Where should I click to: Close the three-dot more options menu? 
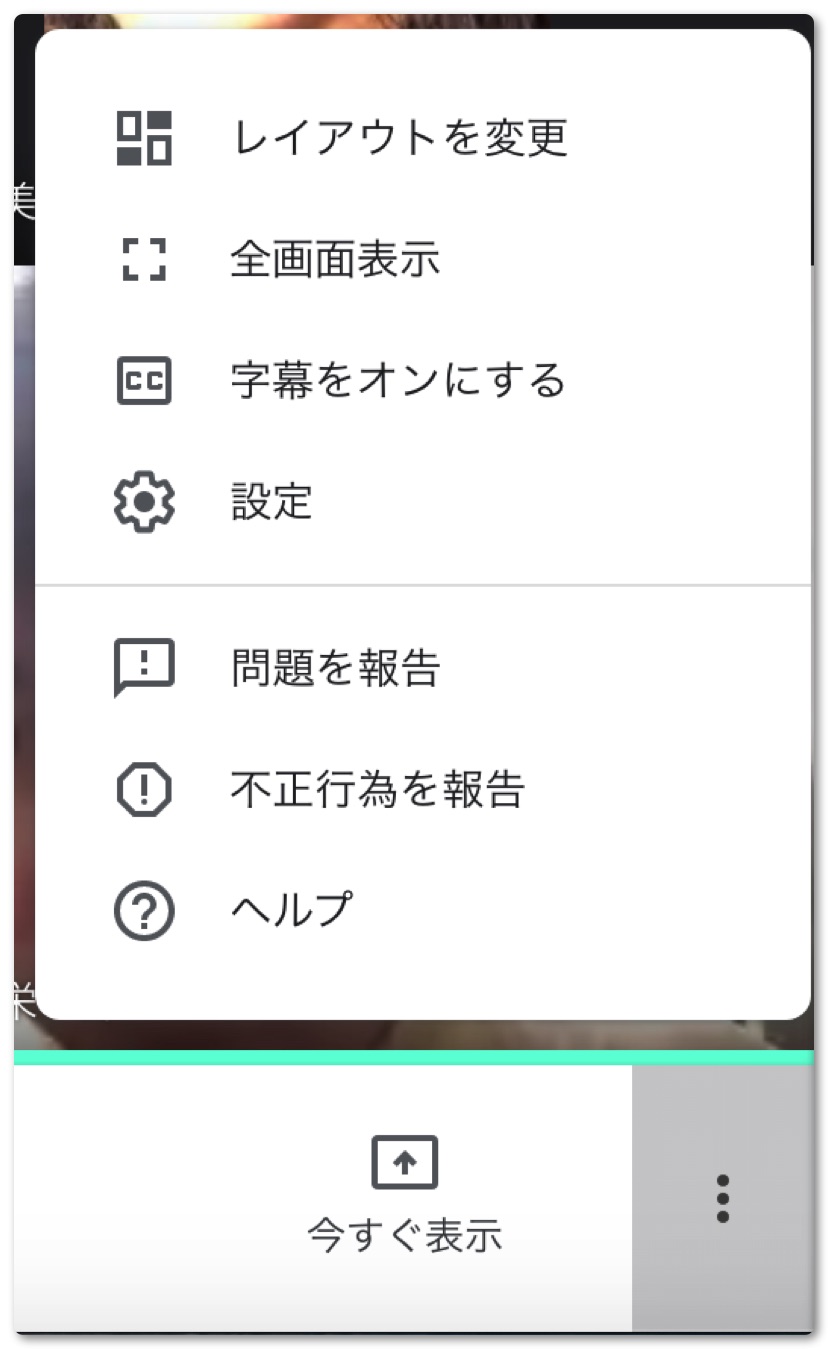pyautogui.click(x=722, y=1198)
